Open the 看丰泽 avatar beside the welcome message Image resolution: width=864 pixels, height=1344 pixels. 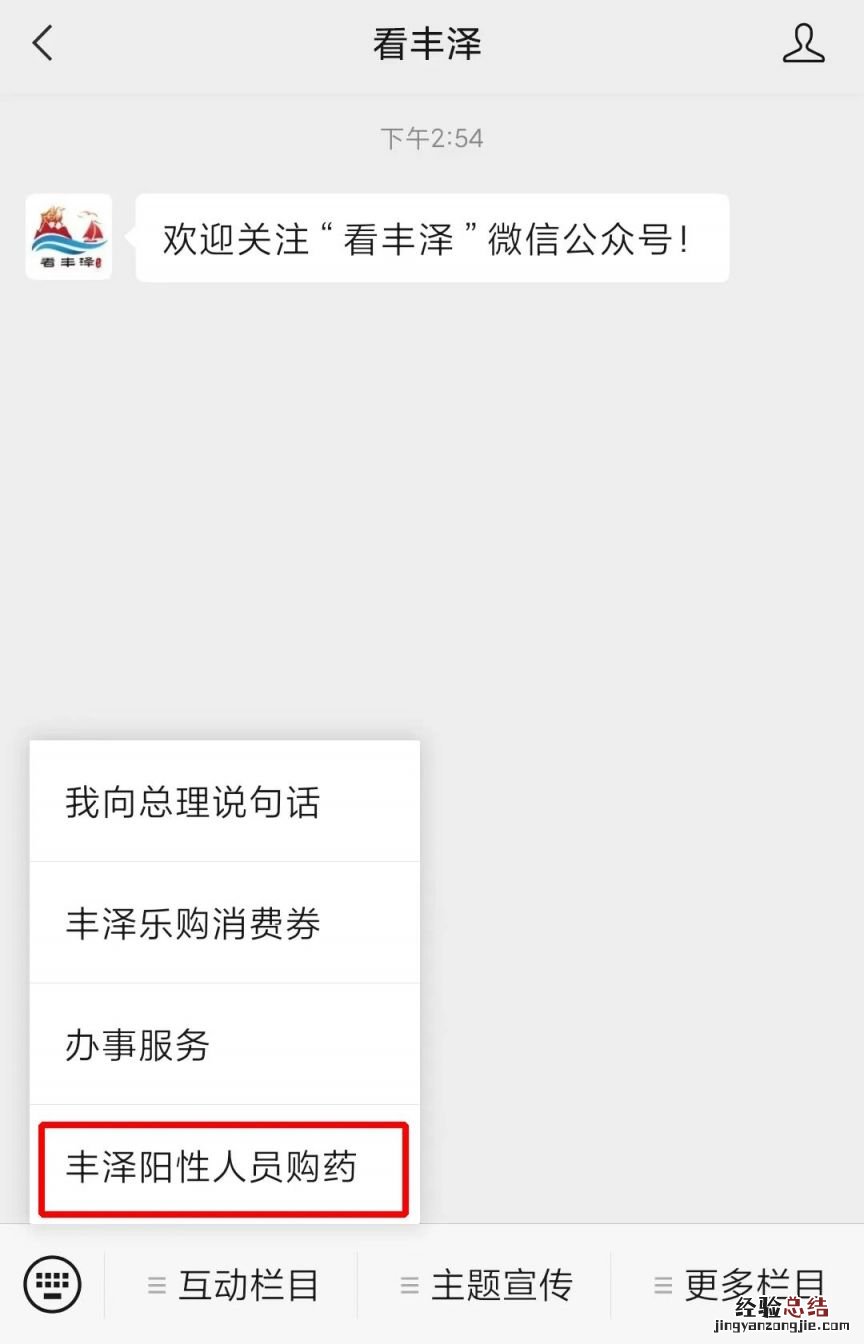(x=69, y=237)
